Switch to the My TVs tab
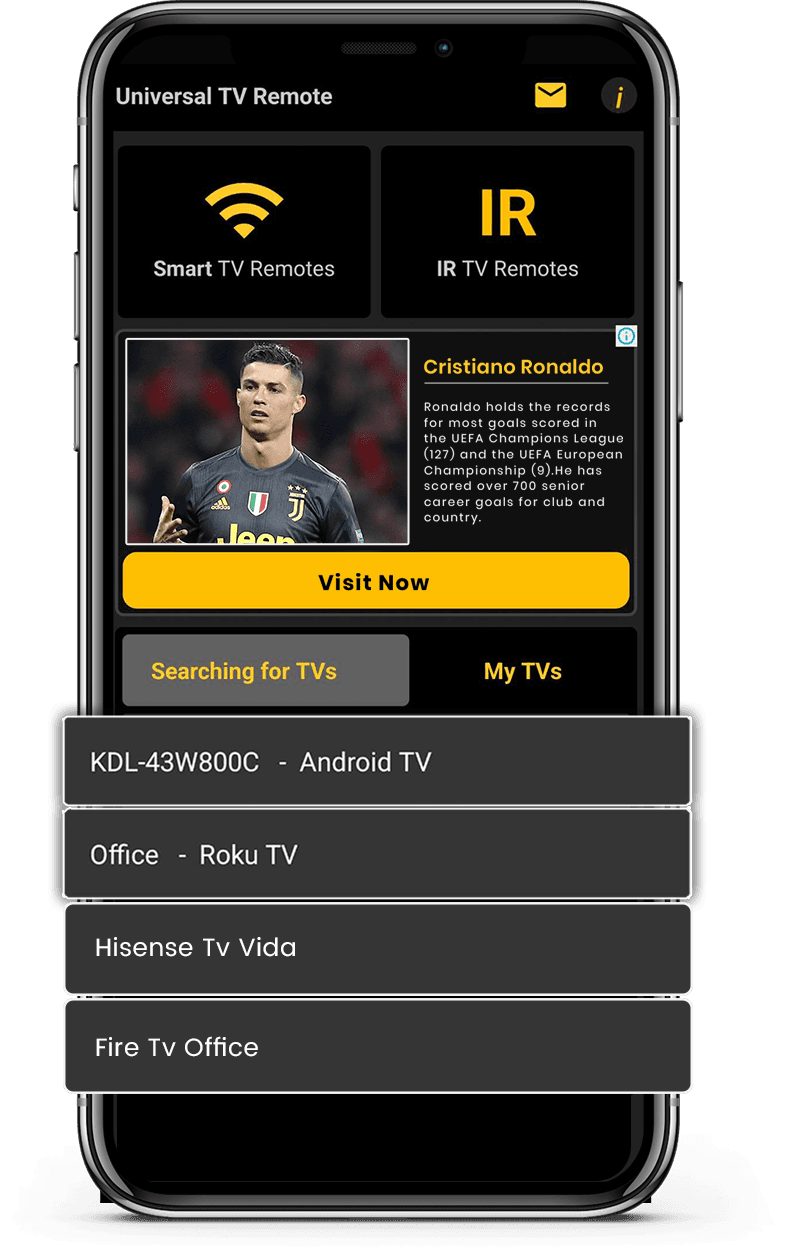The height and width of the screenshot is (1252, 788). [x=523, y=671]
